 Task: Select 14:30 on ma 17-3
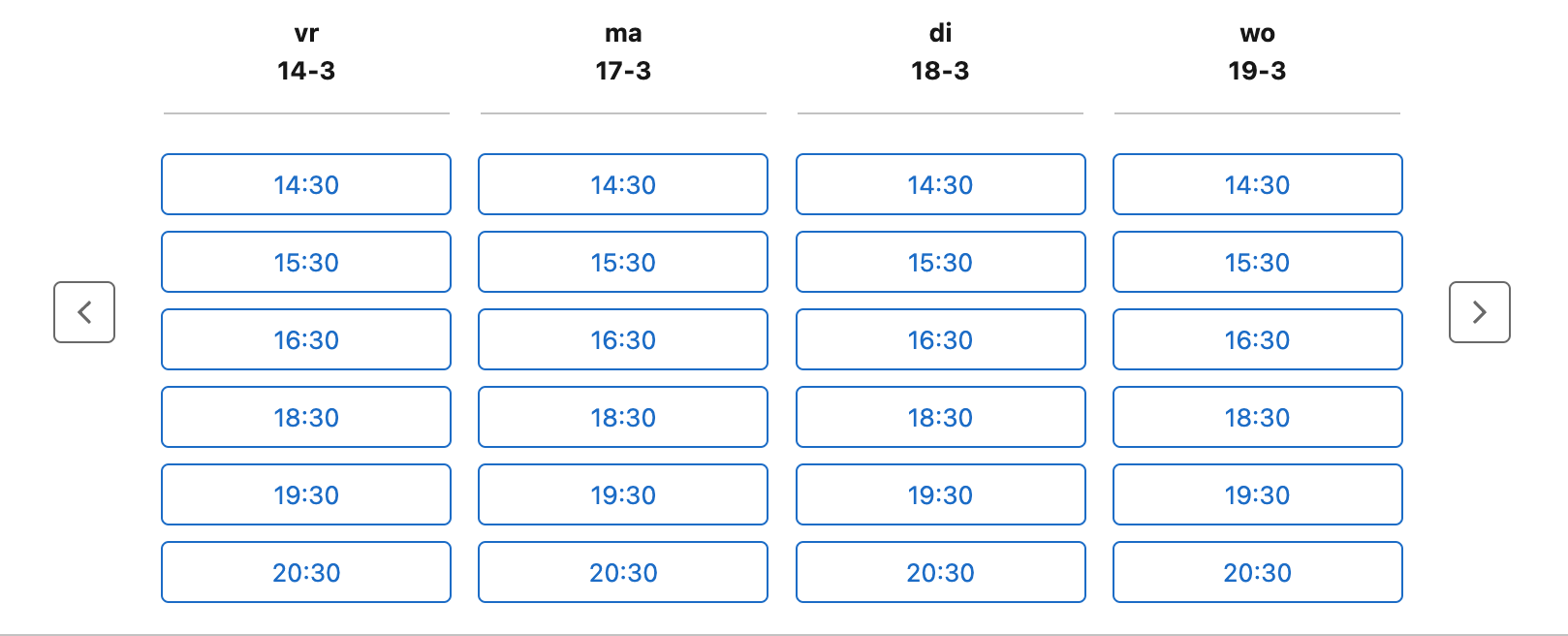pos(623,184)
